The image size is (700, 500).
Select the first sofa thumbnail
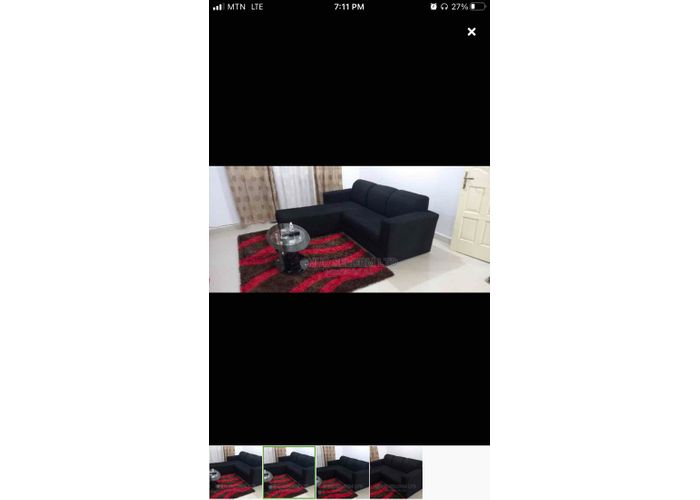[235, 472]
